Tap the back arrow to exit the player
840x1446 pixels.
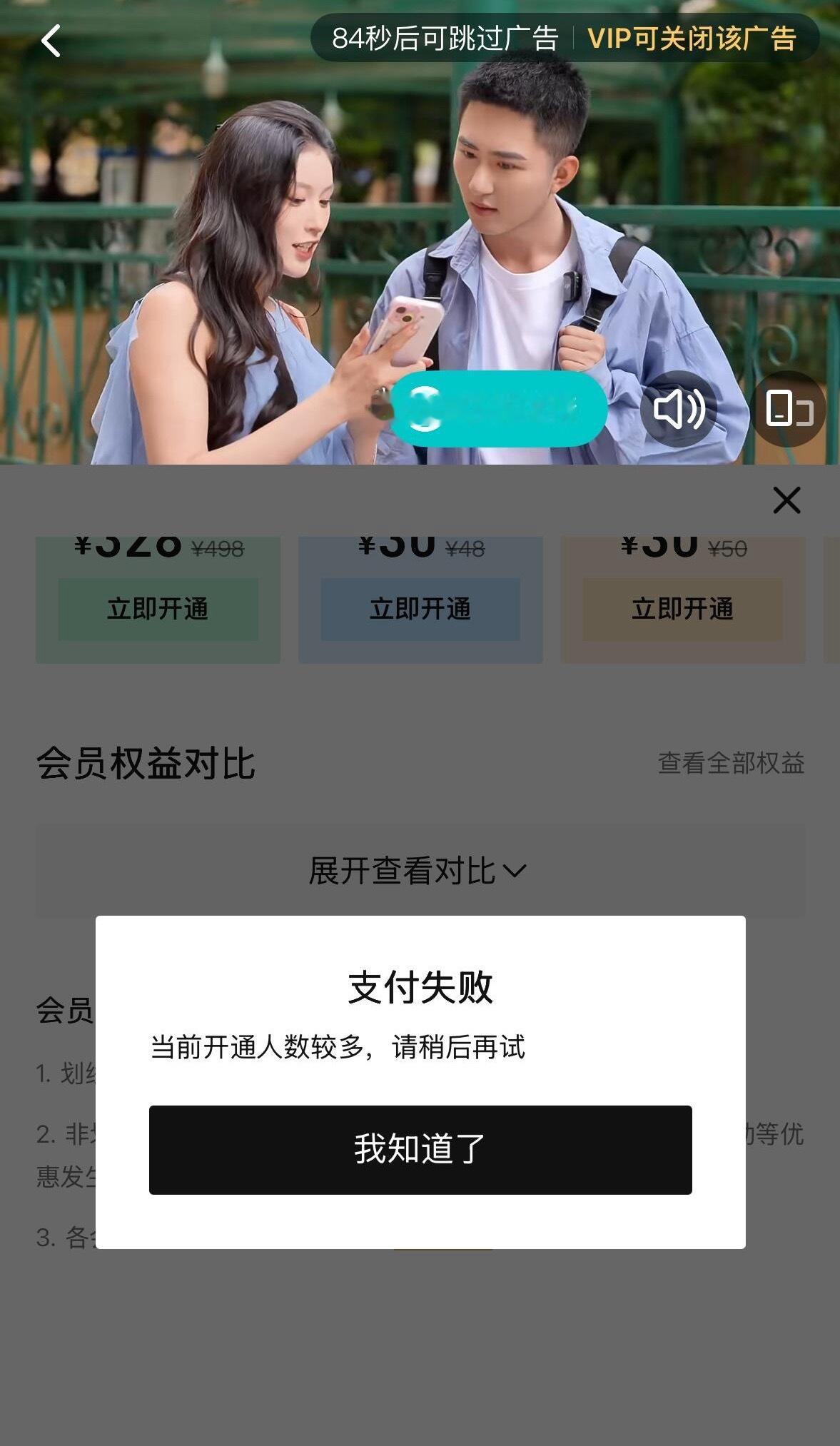(x=50, y=41)
